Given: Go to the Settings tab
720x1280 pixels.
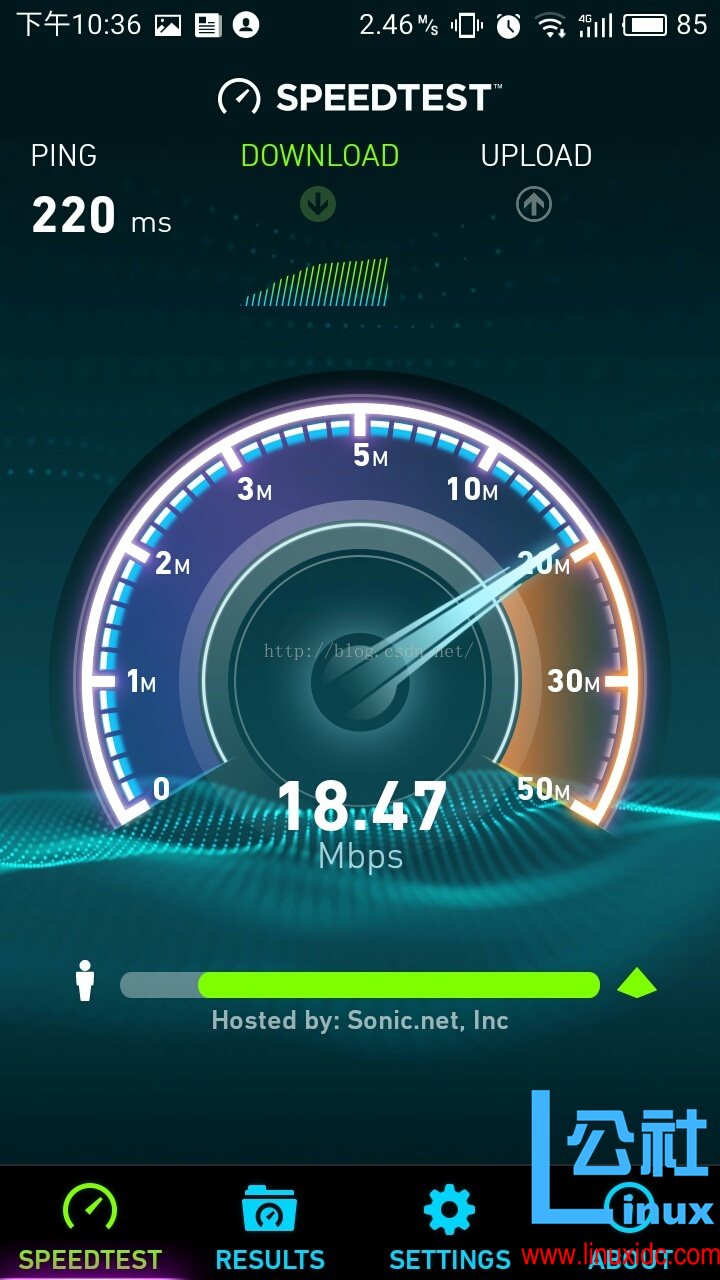Looking at the screenshot, I should point(450,1225).
